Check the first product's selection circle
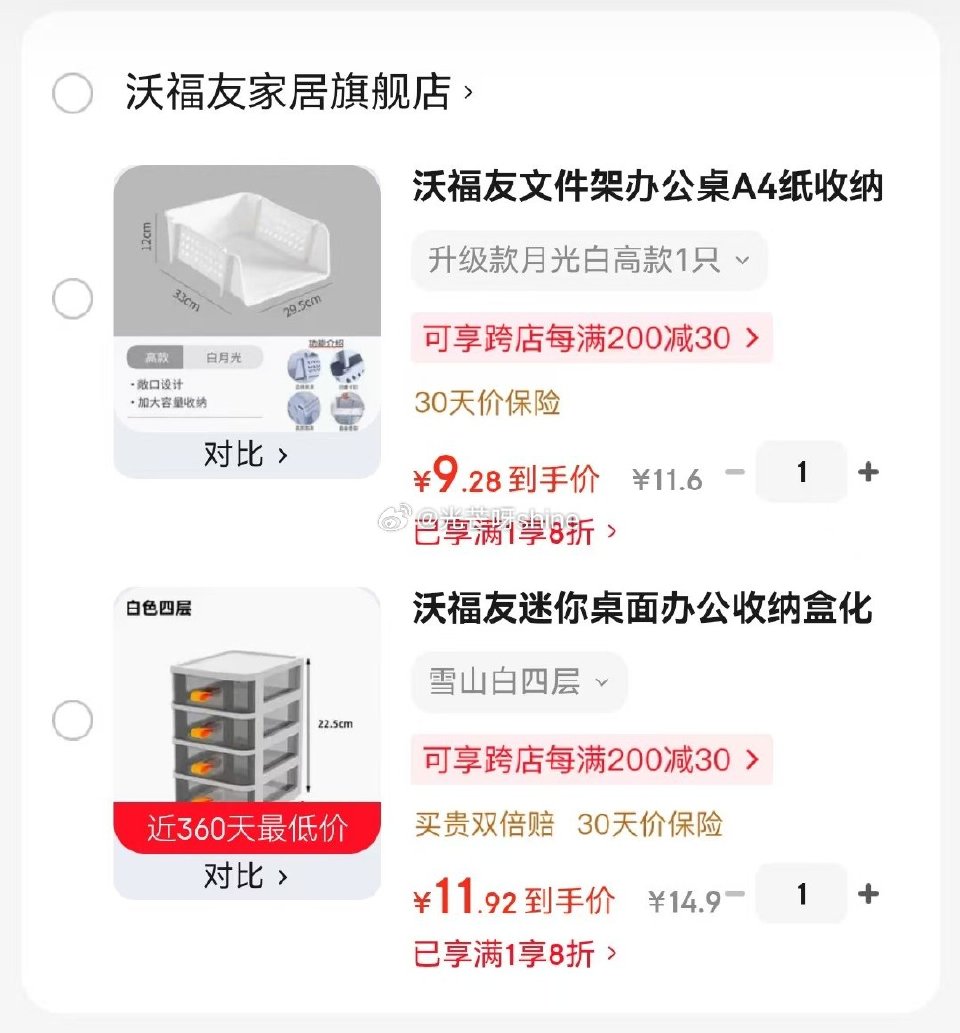960x1033 pixels. (x=71, y=298)
